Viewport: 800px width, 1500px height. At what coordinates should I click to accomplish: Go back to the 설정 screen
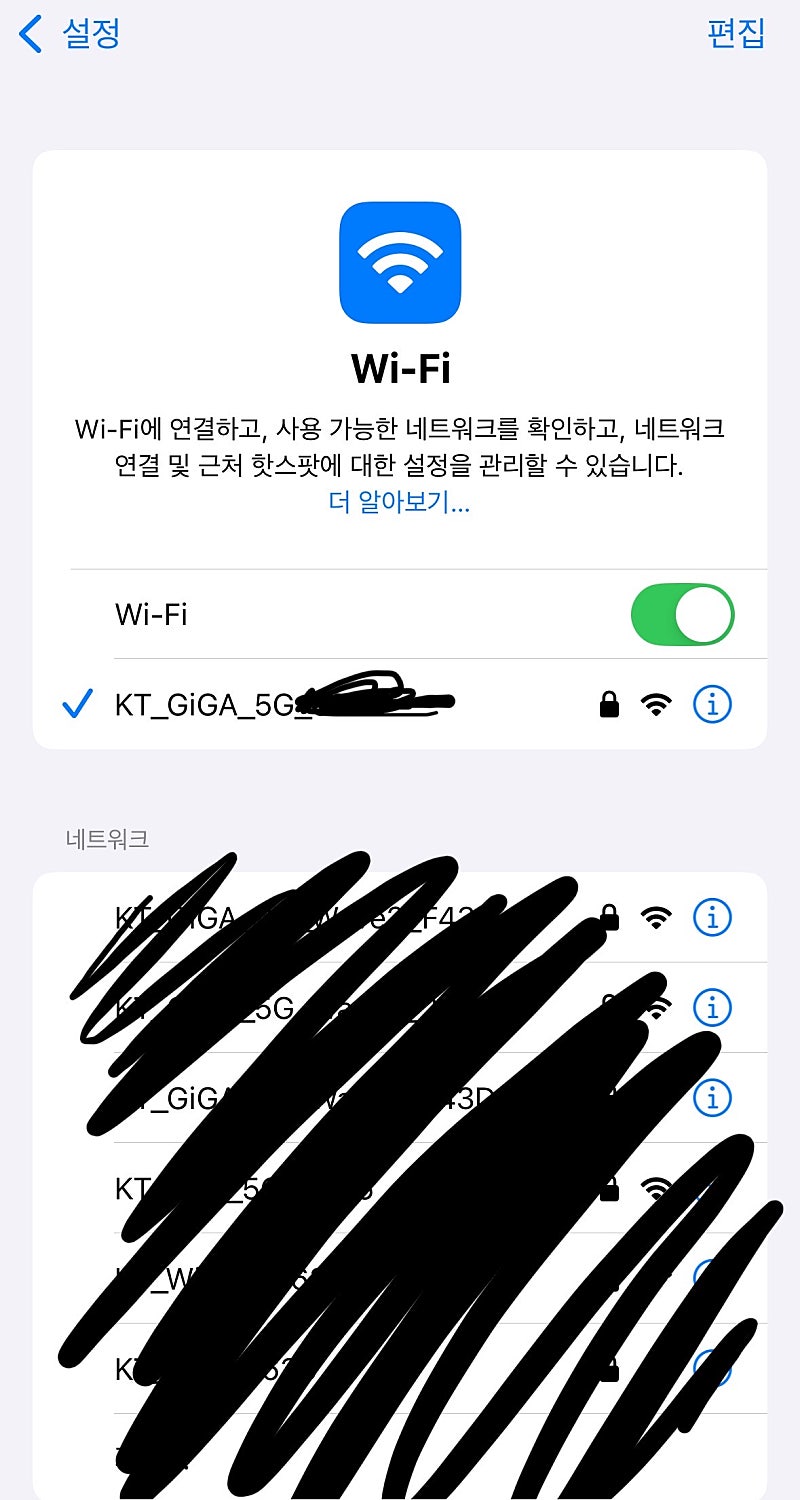coord(70,33)
